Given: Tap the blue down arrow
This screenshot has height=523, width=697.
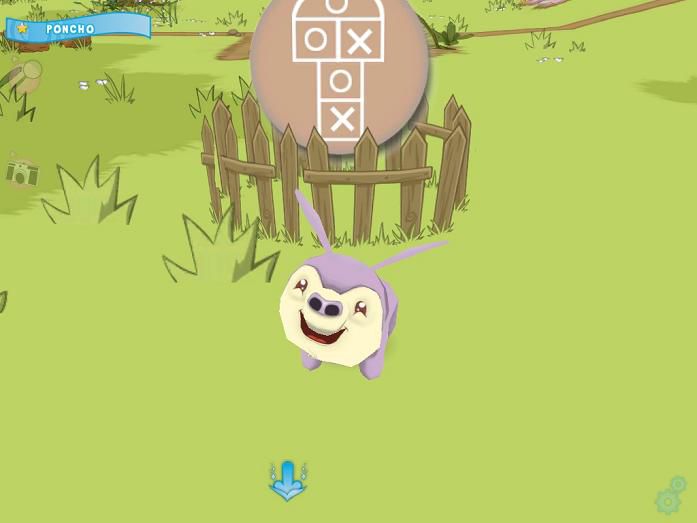Looking at the screenshot, I should (287, 481).
